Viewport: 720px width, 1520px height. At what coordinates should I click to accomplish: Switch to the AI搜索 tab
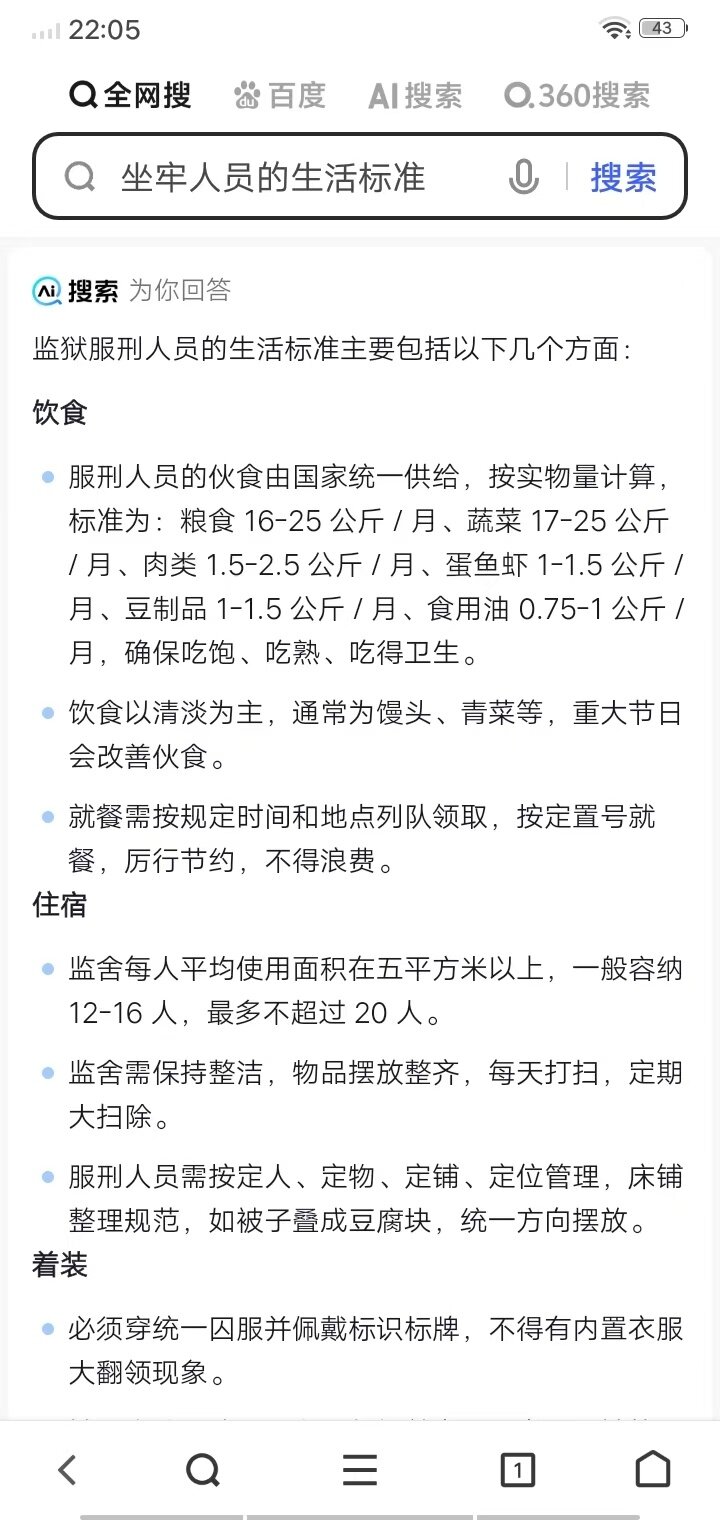coord(415,96)
